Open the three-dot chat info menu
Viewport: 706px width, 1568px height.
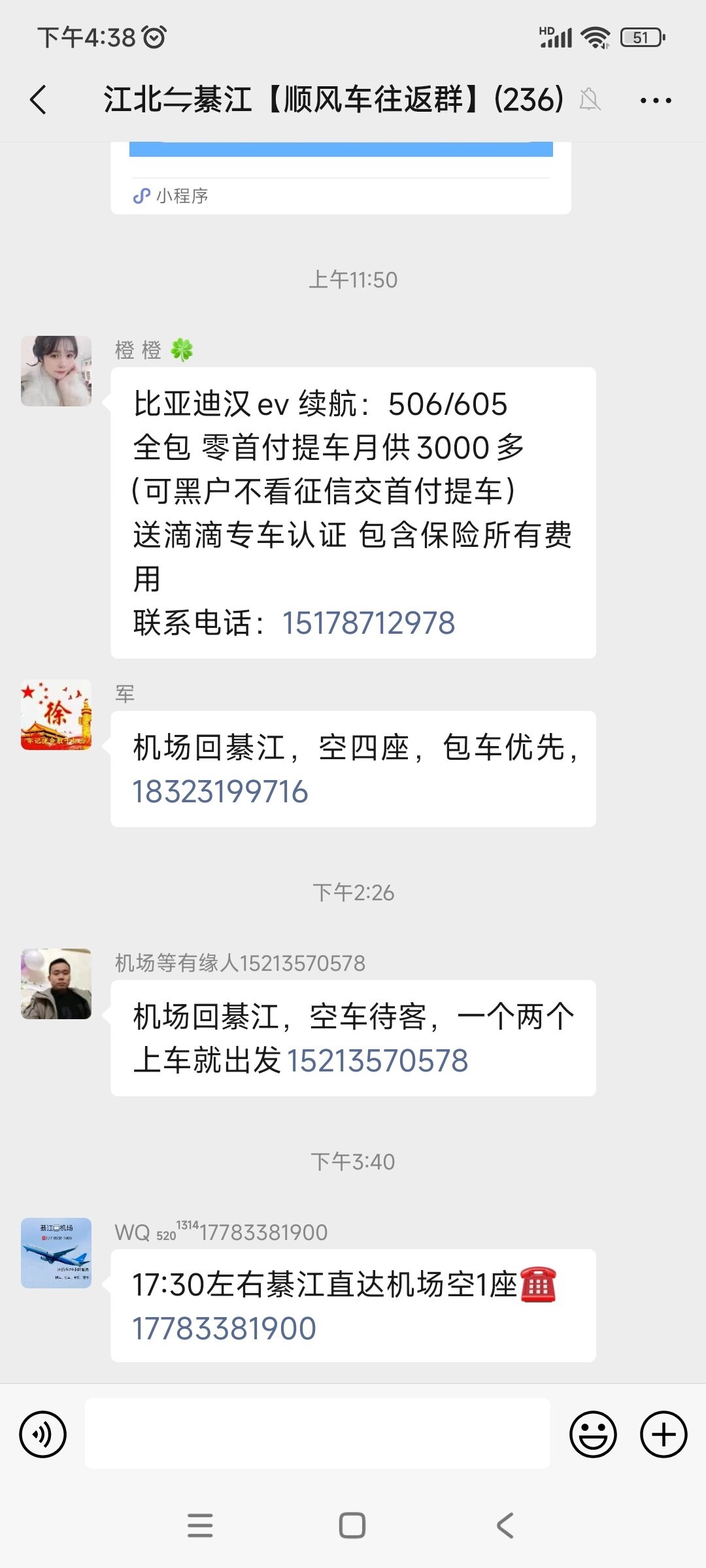[655, 101]
